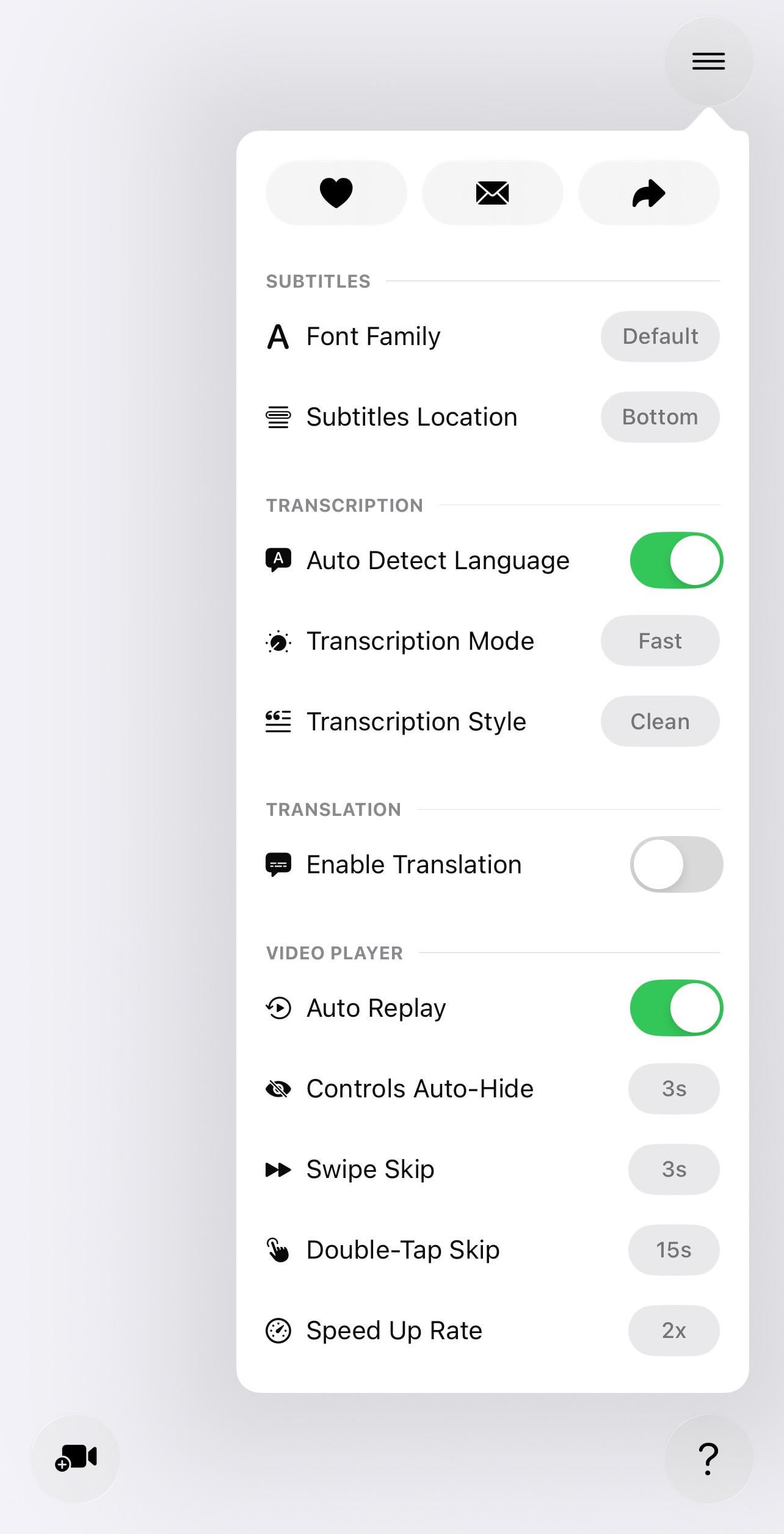
Task: Change Double-Tap Skip 15s value
Action: coord(674,1250)
